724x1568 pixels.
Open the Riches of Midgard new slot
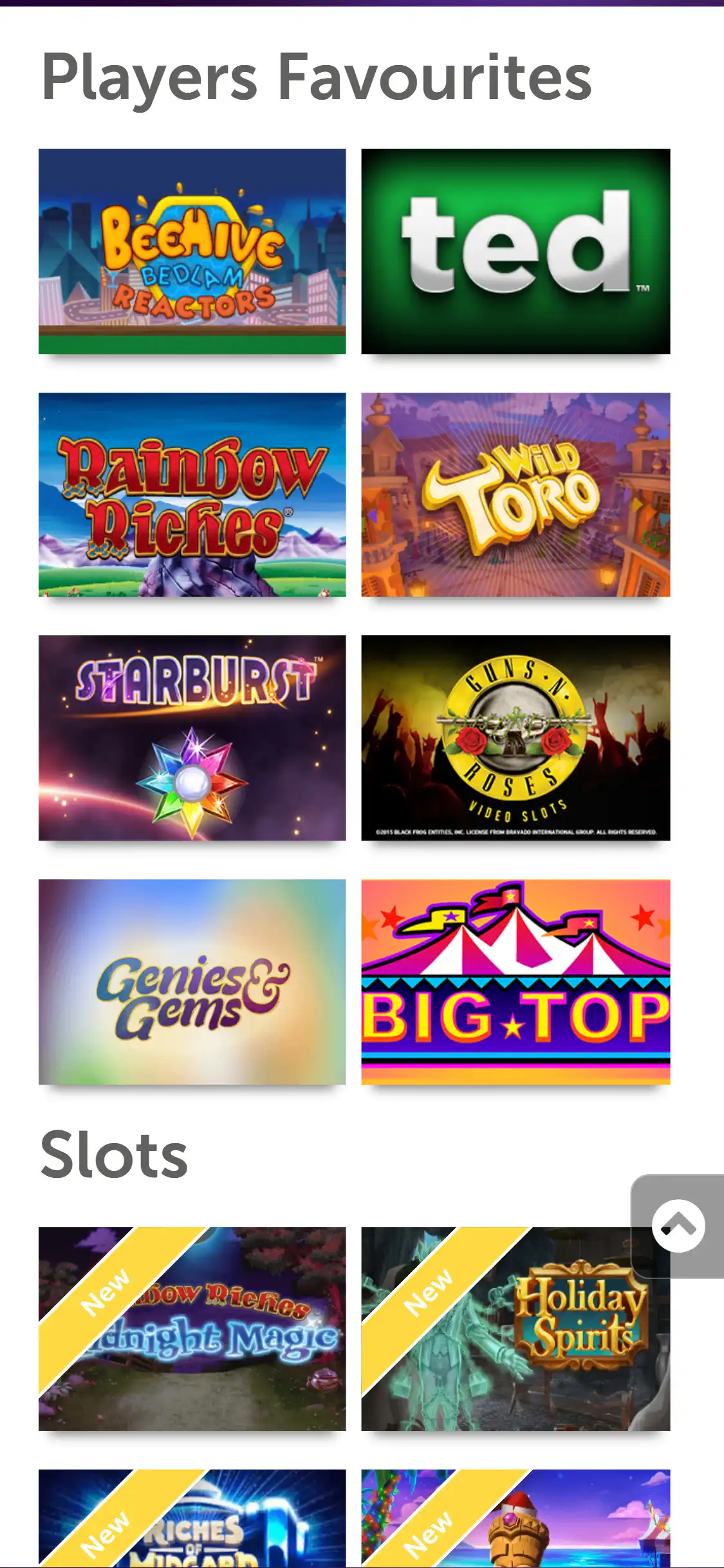192,1519
